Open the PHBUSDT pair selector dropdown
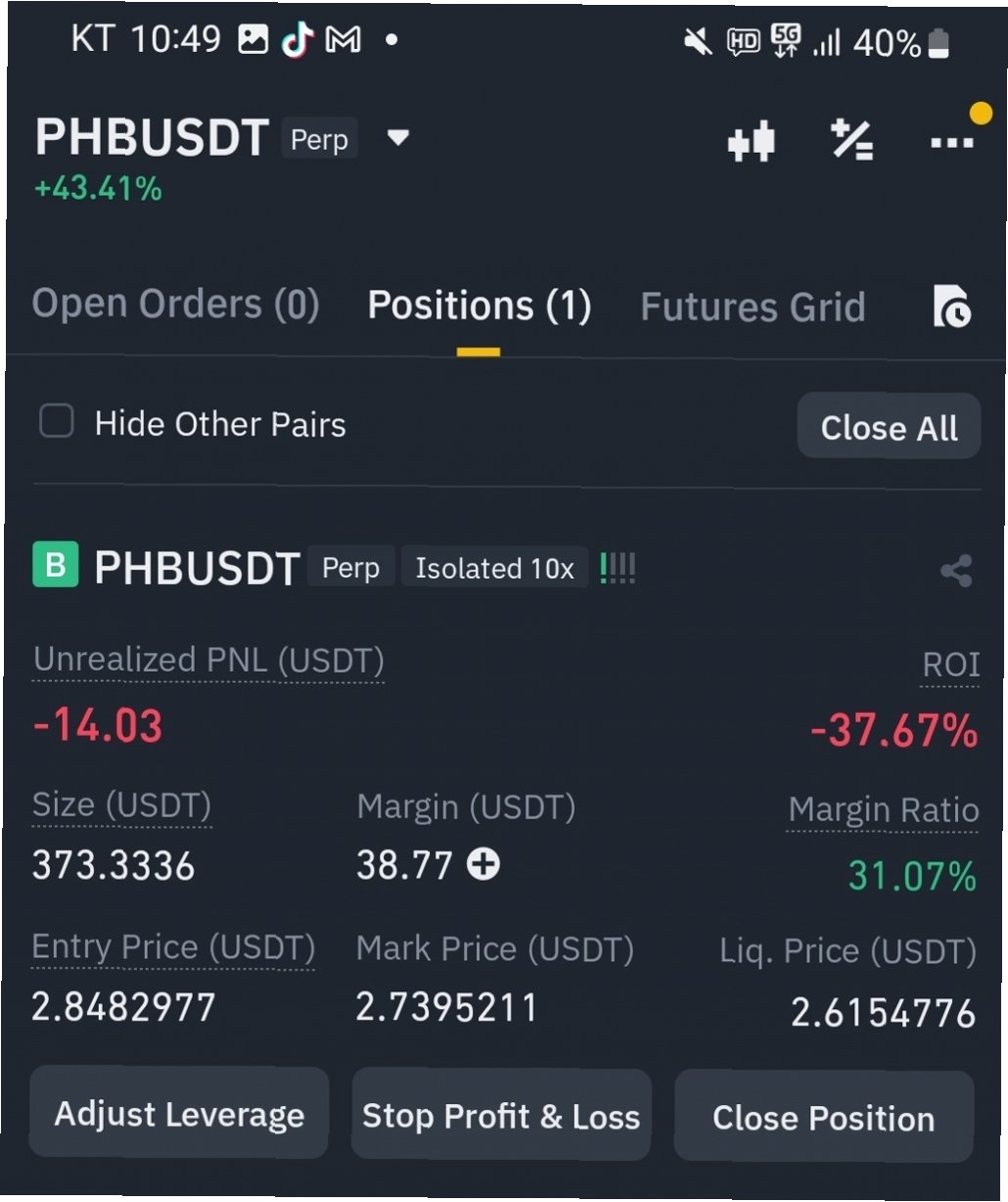This screenshot has width=1008, height=1202. (397, 138)
